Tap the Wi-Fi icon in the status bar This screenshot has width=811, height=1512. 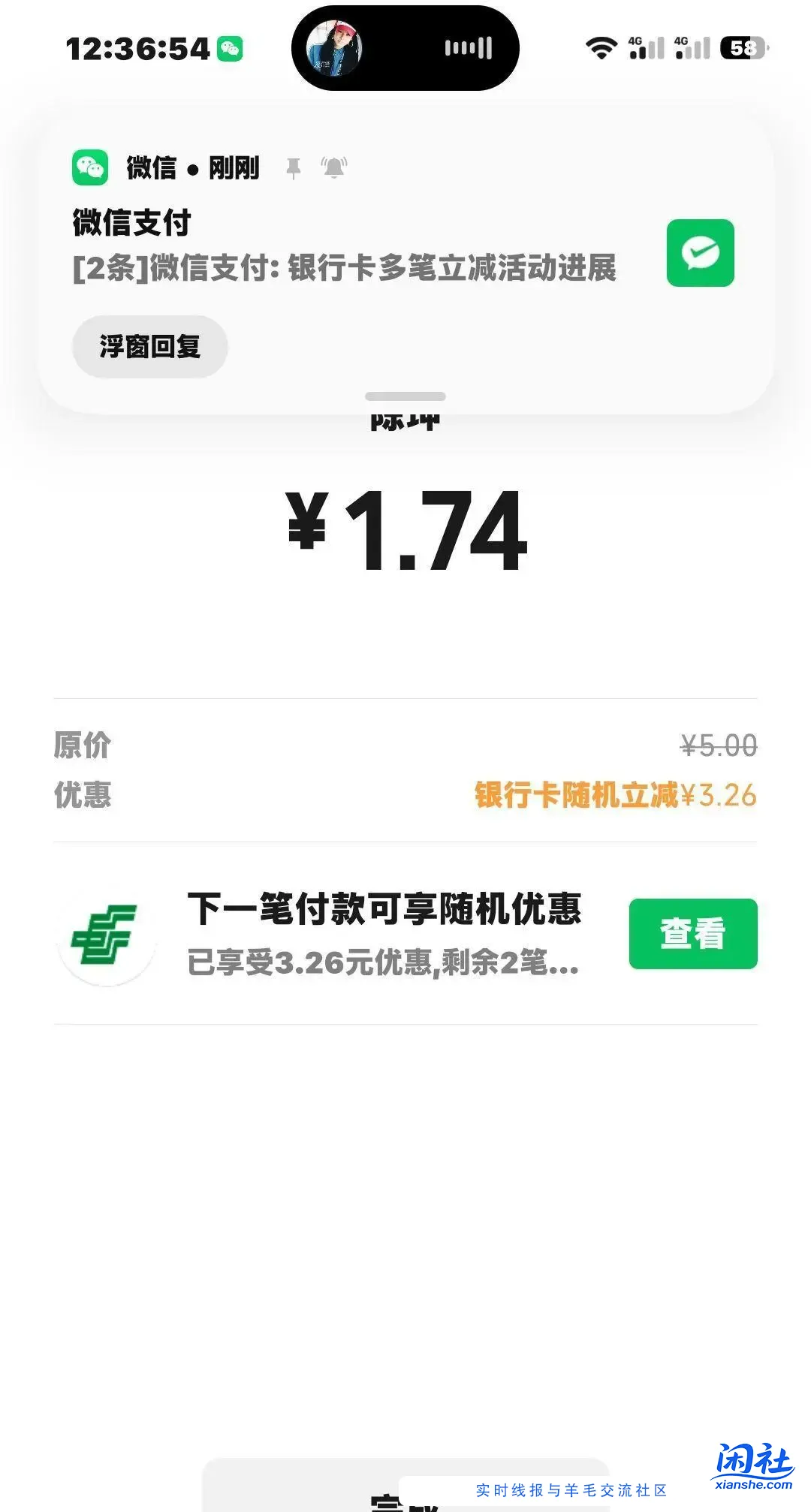(x=600, y=47)
